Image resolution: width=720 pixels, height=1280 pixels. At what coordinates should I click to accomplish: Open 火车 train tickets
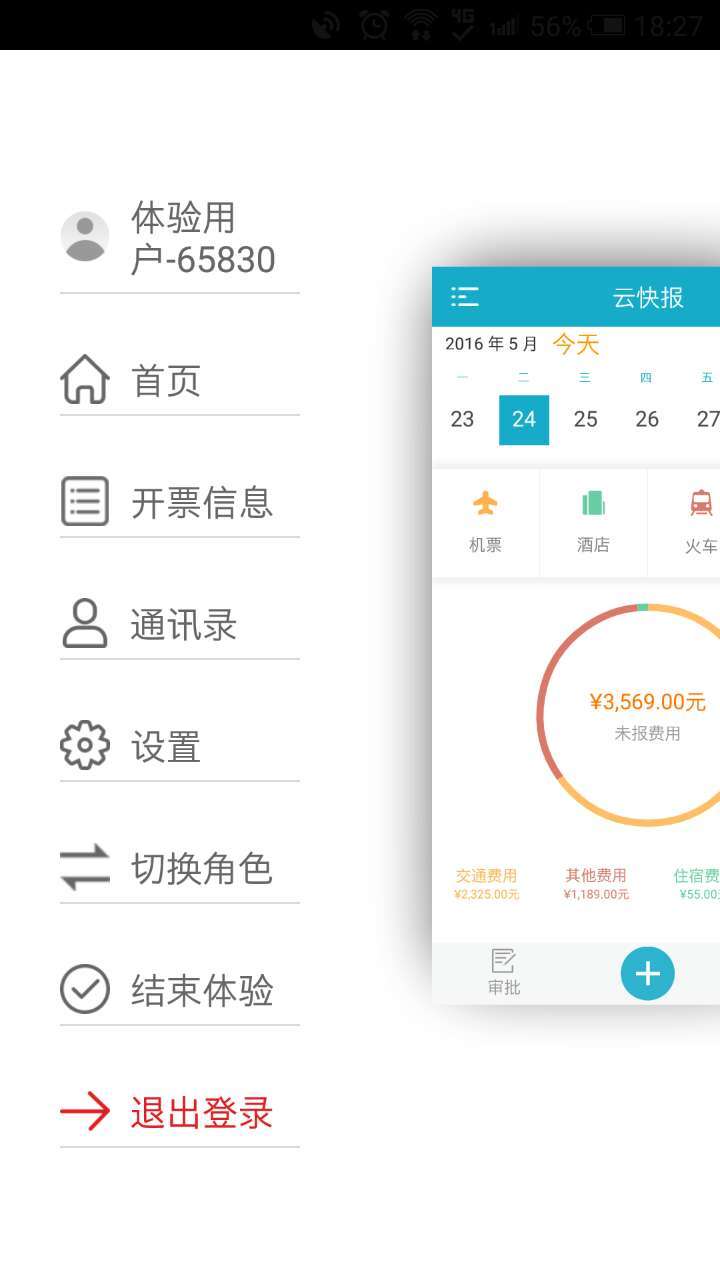click(700, 522)
